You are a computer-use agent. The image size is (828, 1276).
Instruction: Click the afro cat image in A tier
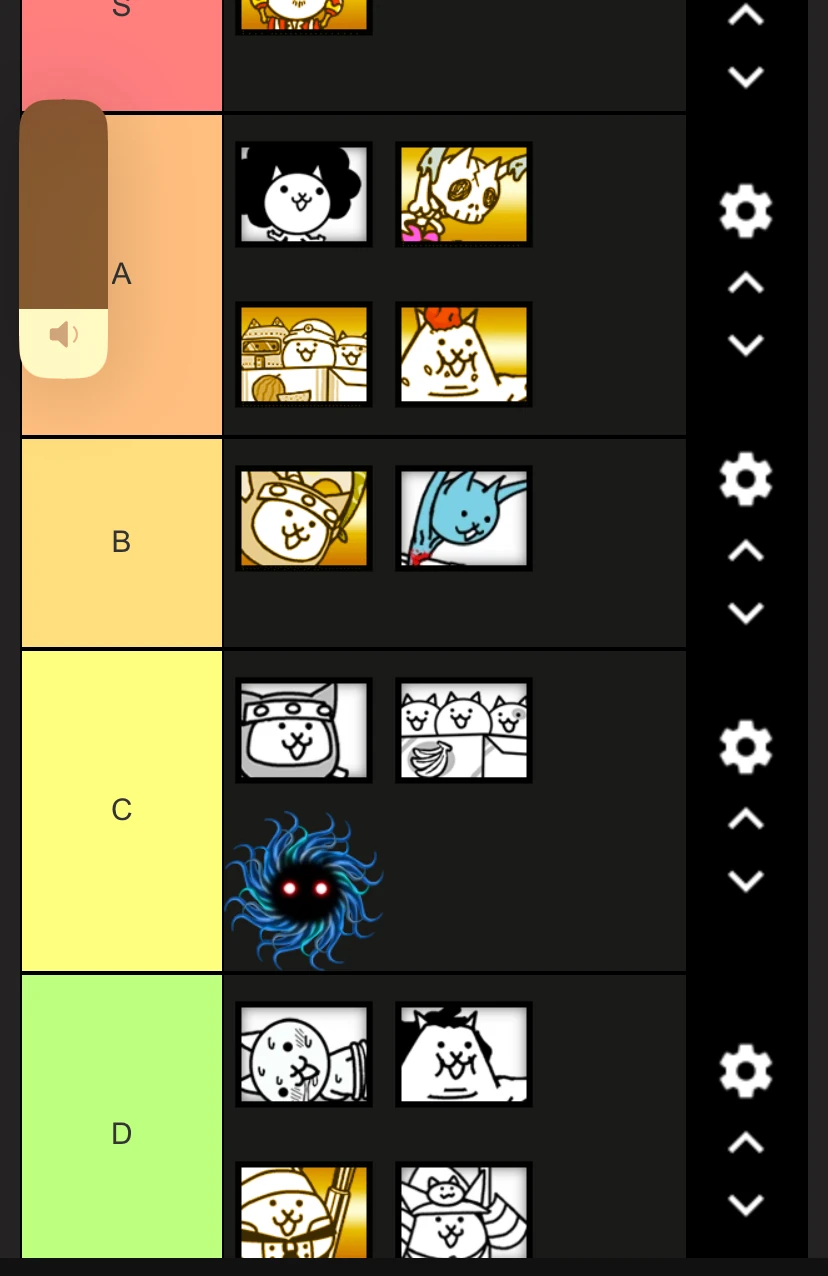(x=303, y=193)
